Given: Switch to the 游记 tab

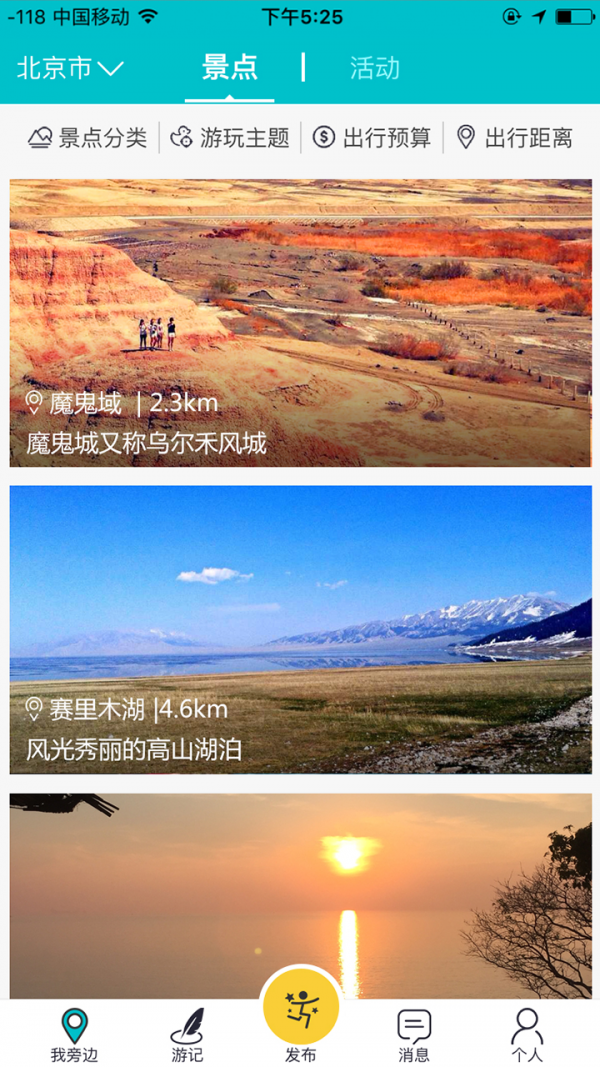Looking at the screenshot, I should point(187,1035).
